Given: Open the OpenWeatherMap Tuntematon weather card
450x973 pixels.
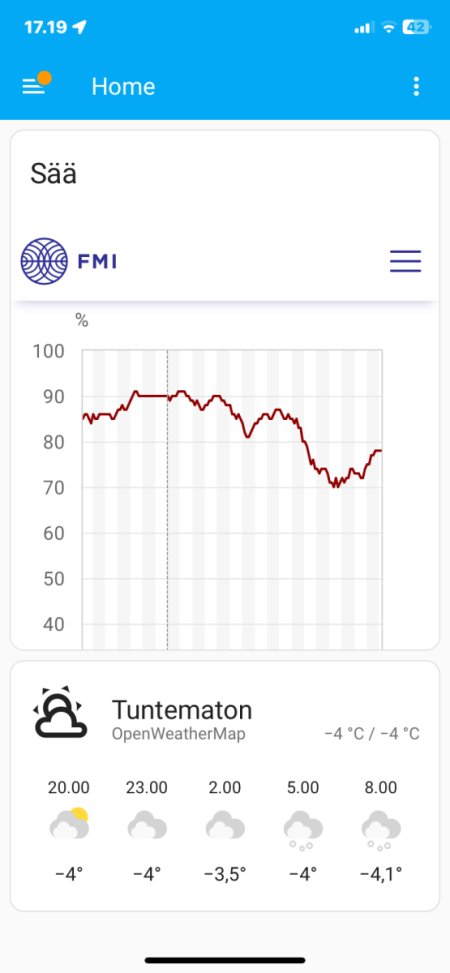Looking at the screenshot, I should (x=225, y=786).
